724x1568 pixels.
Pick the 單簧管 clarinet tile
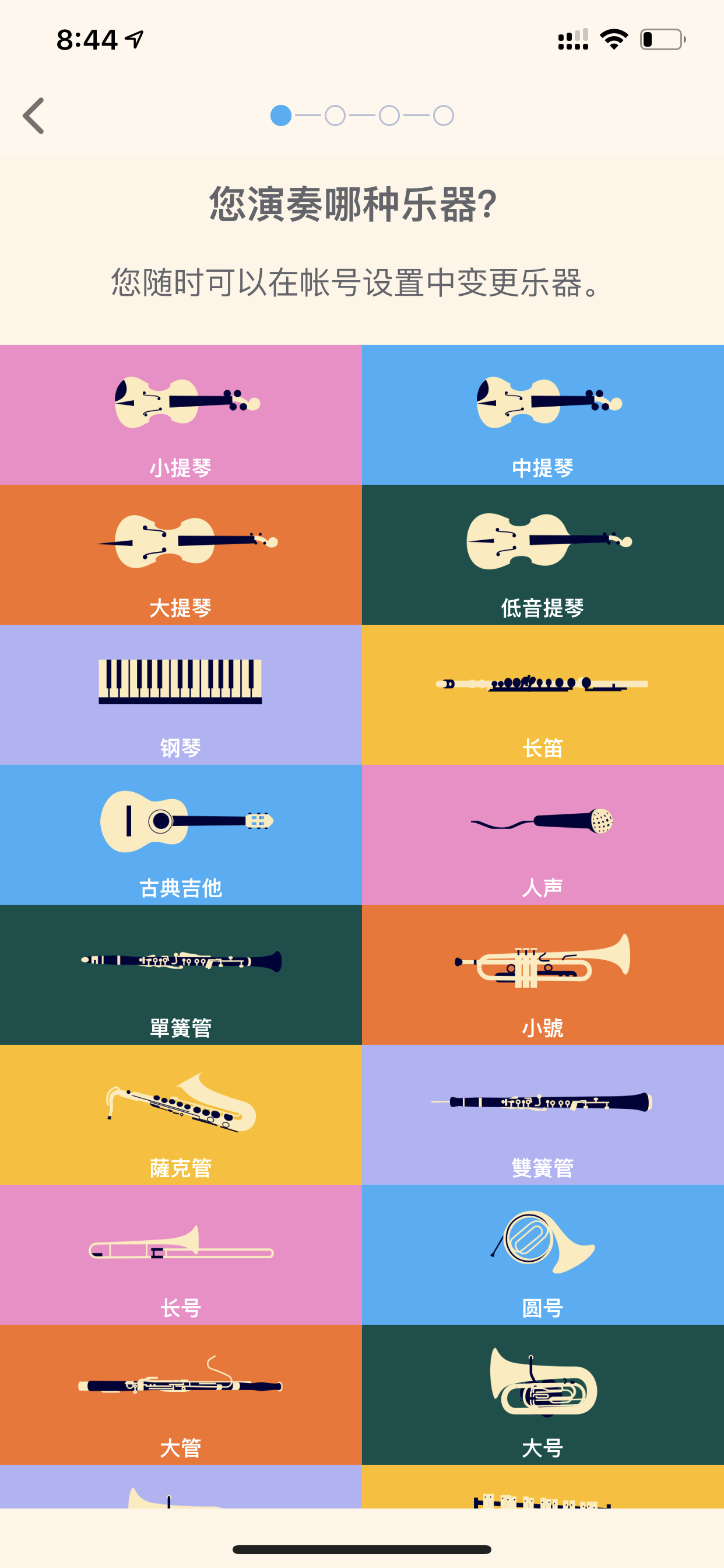click(x=181, y=975)
